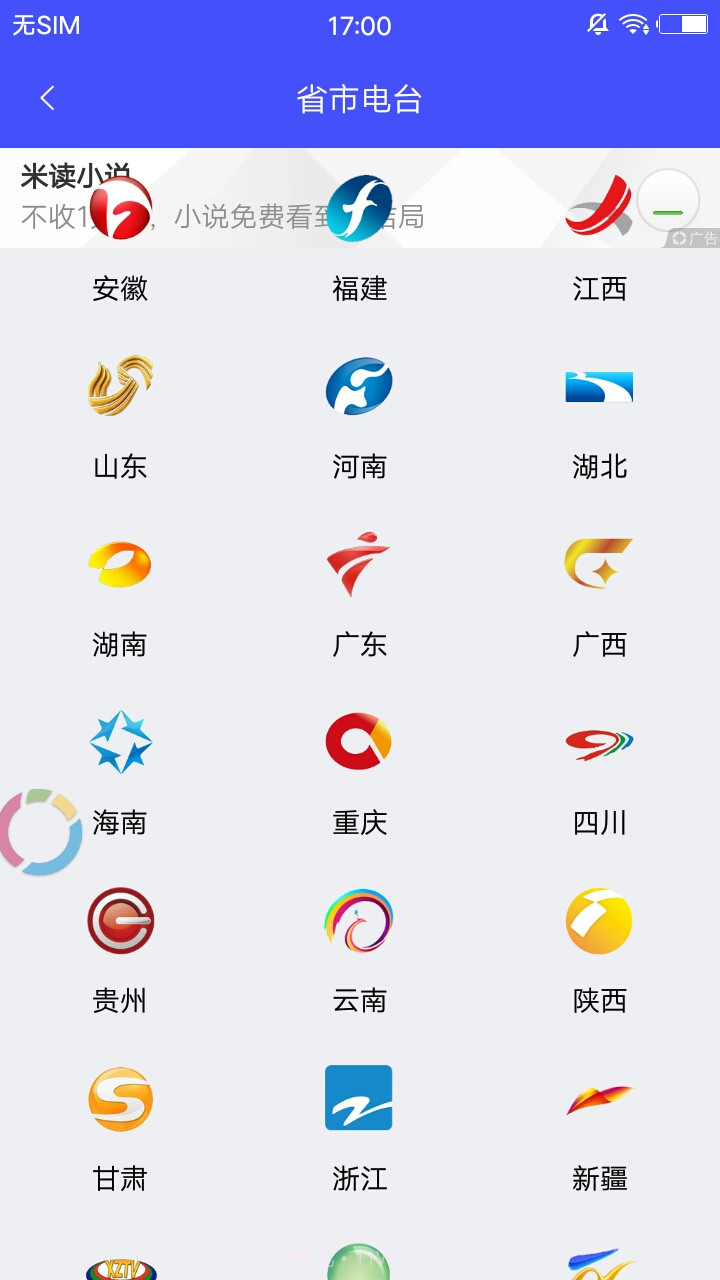
Task: Tap the 四川 station icon
Action: tap(599, 741)
